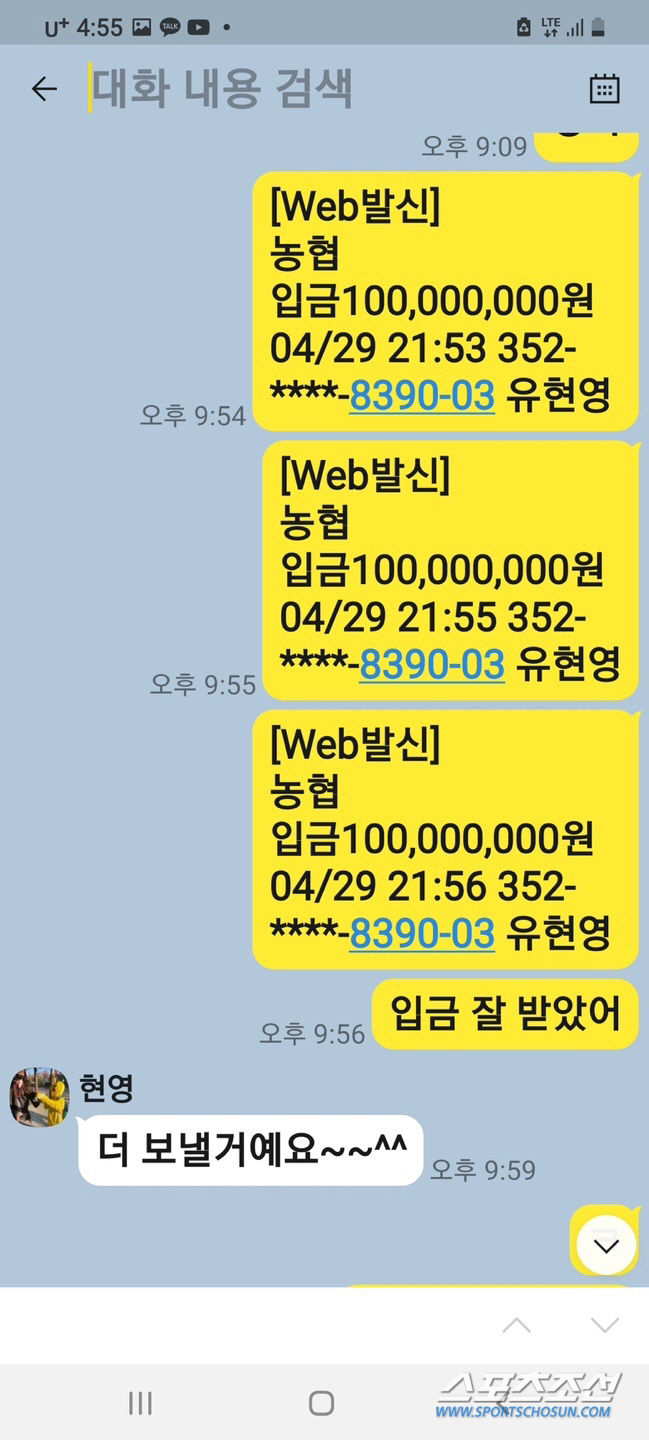Viewport: 649px width, 1440px height.
Task: Open the 8390-03 link in the 21:56 message
Action: click(421, 934)
